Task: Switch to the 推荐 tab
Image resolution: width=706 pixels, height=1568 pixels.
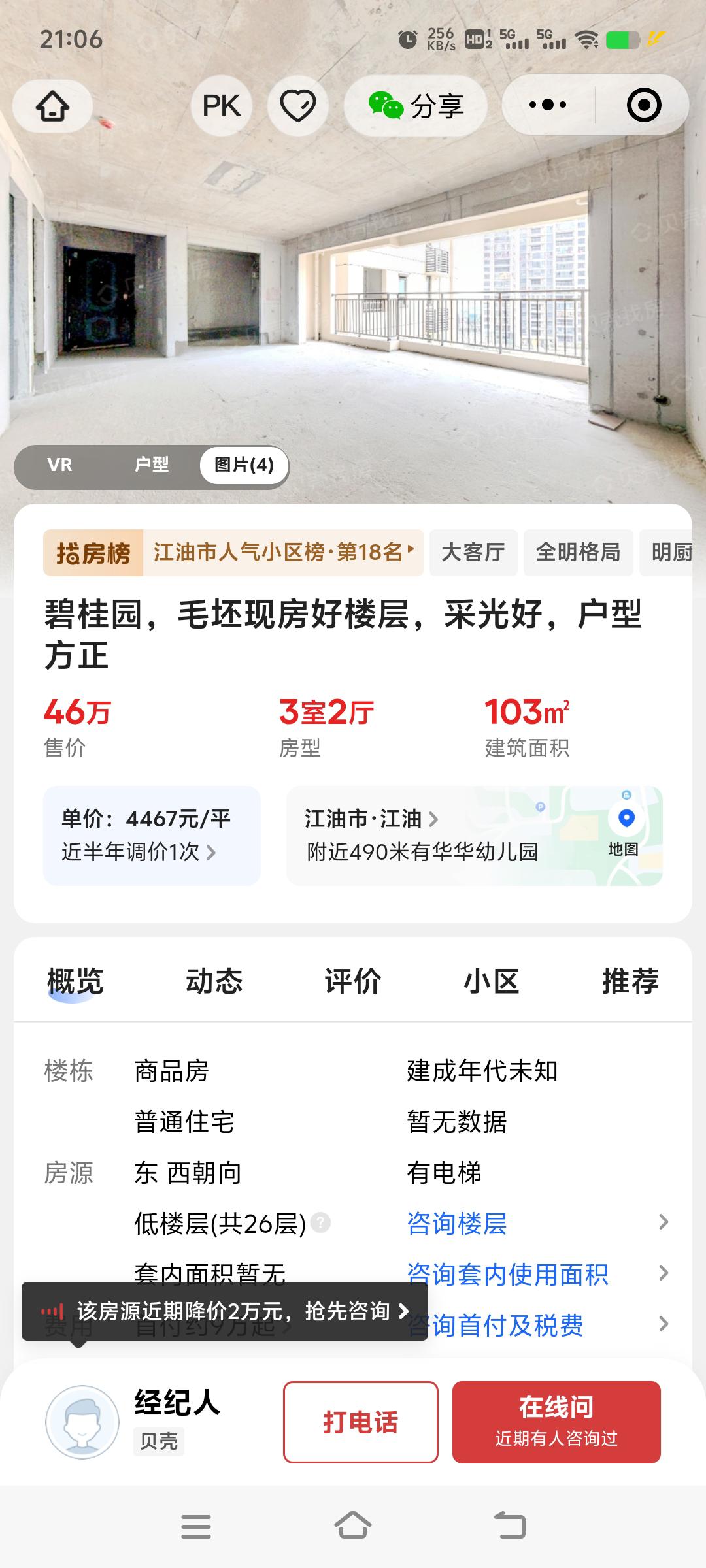Action: coord(630,981)
